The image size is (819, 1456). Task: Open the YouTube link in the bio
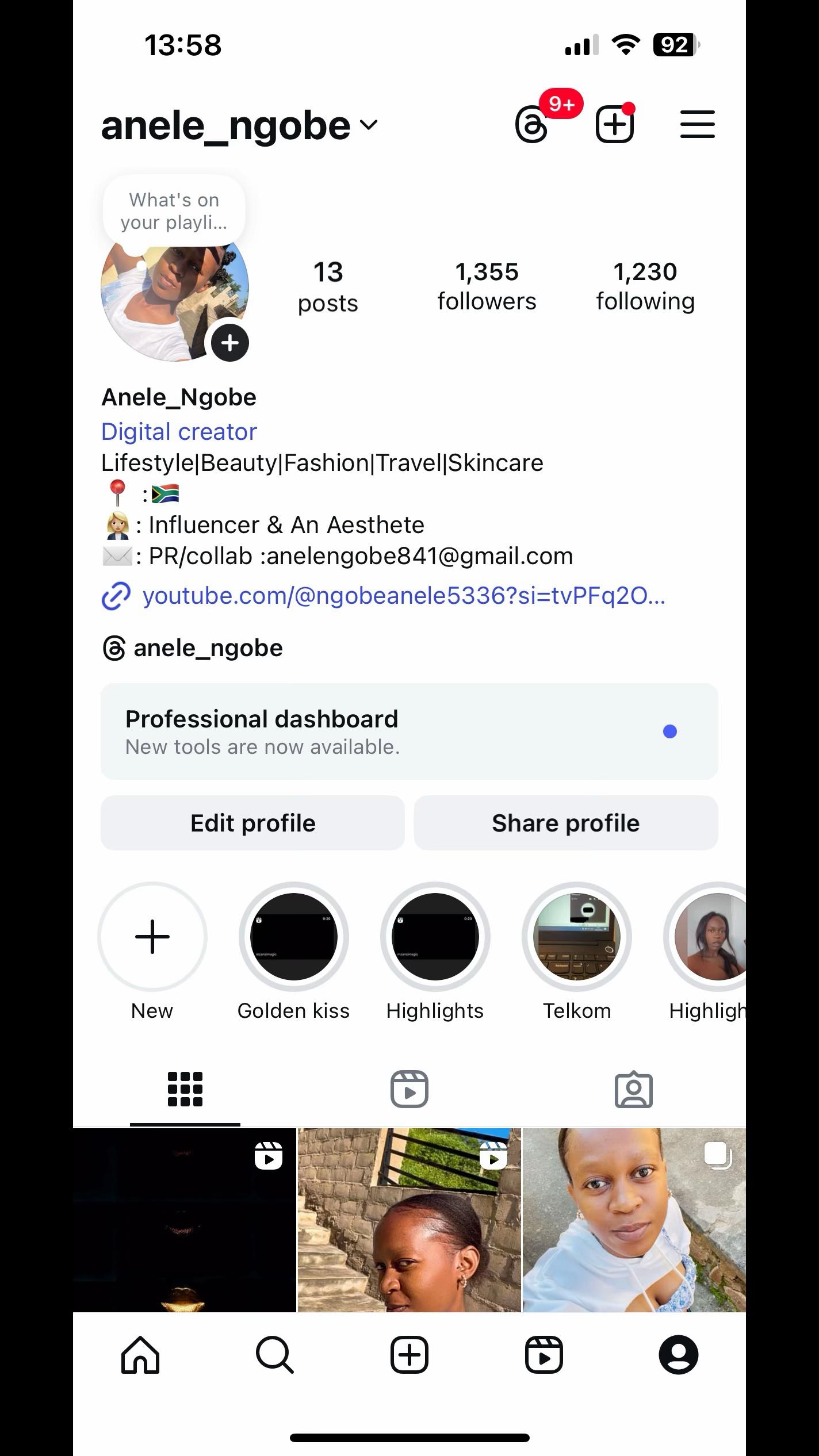pyautogui.click(x=403, y=596)
